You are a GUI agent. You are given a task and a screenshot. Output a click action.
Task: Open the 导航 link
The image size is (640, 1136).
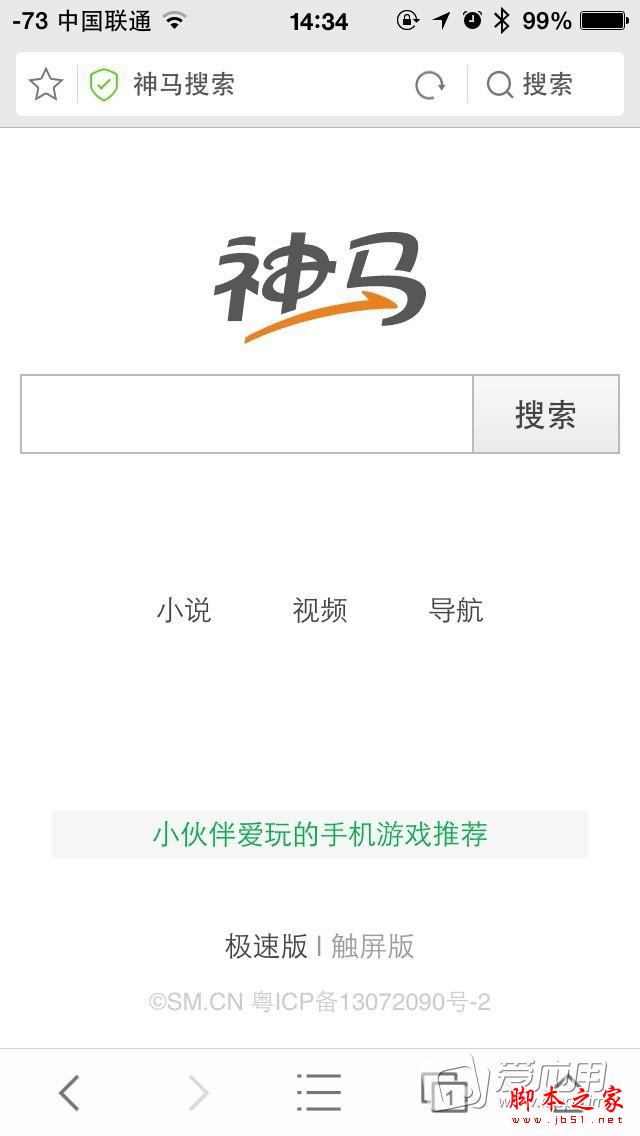[x=456, y=610]
